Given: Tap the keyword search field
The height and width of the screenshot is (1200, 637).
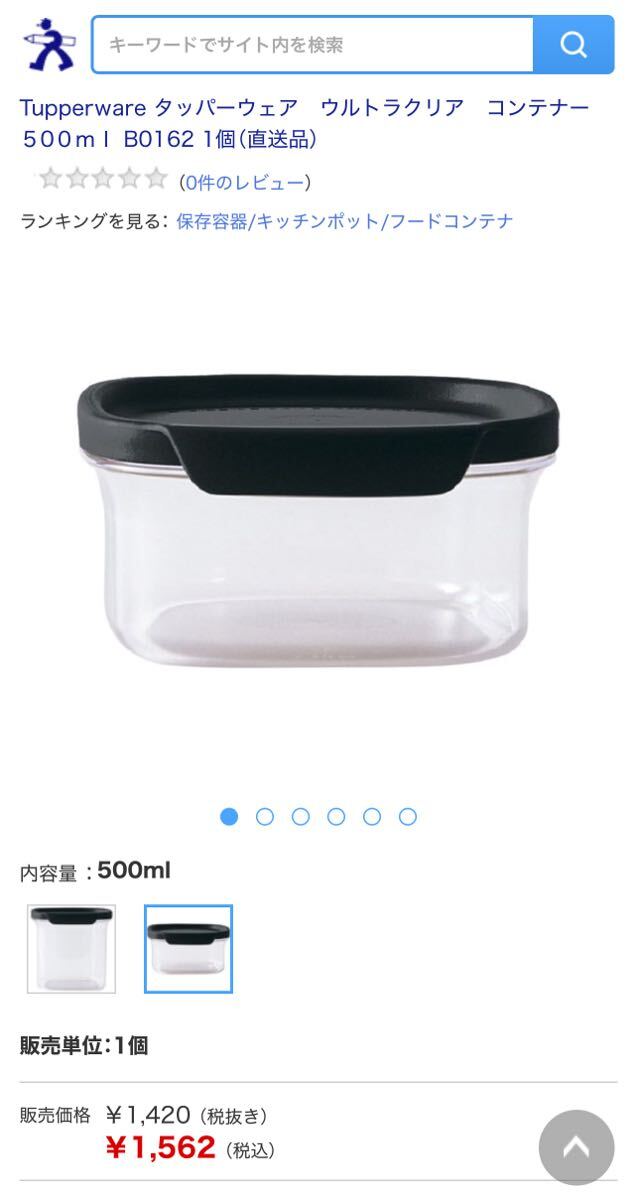Looking at the screenshot, I should [312, 45].
